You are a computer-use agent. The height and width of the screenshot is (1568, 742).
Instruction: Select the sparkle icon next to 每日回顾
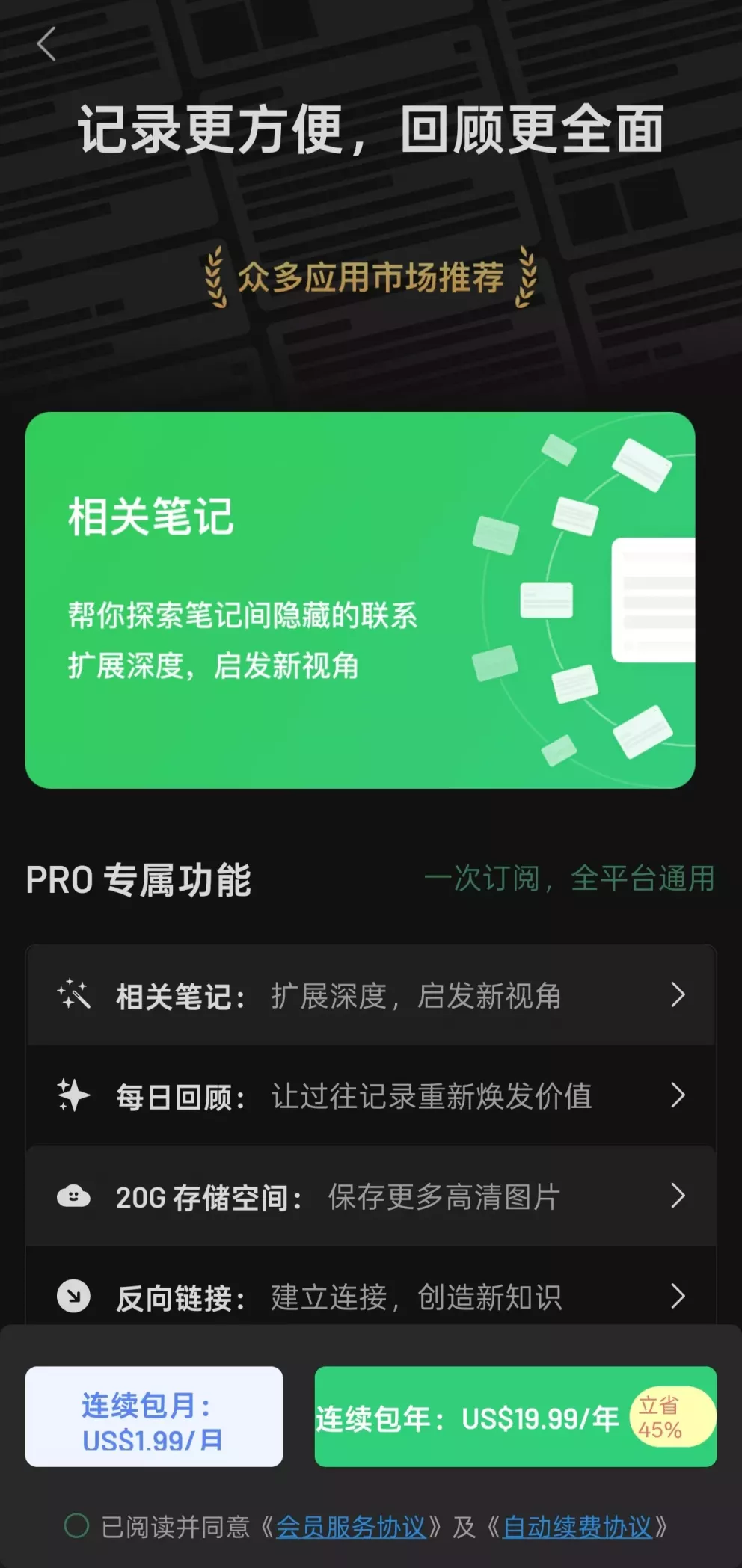[73, 1096]
